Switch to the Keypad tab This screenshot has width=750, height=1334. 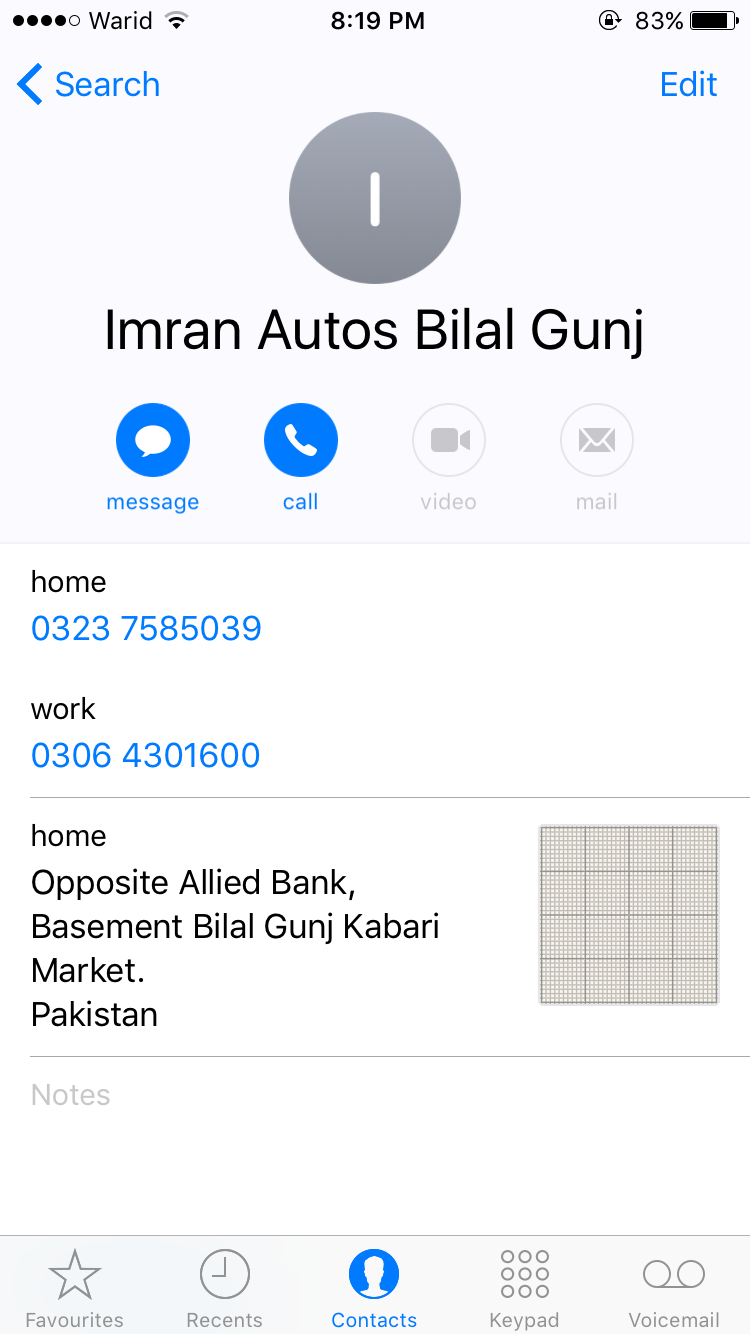click(524, 1288)
